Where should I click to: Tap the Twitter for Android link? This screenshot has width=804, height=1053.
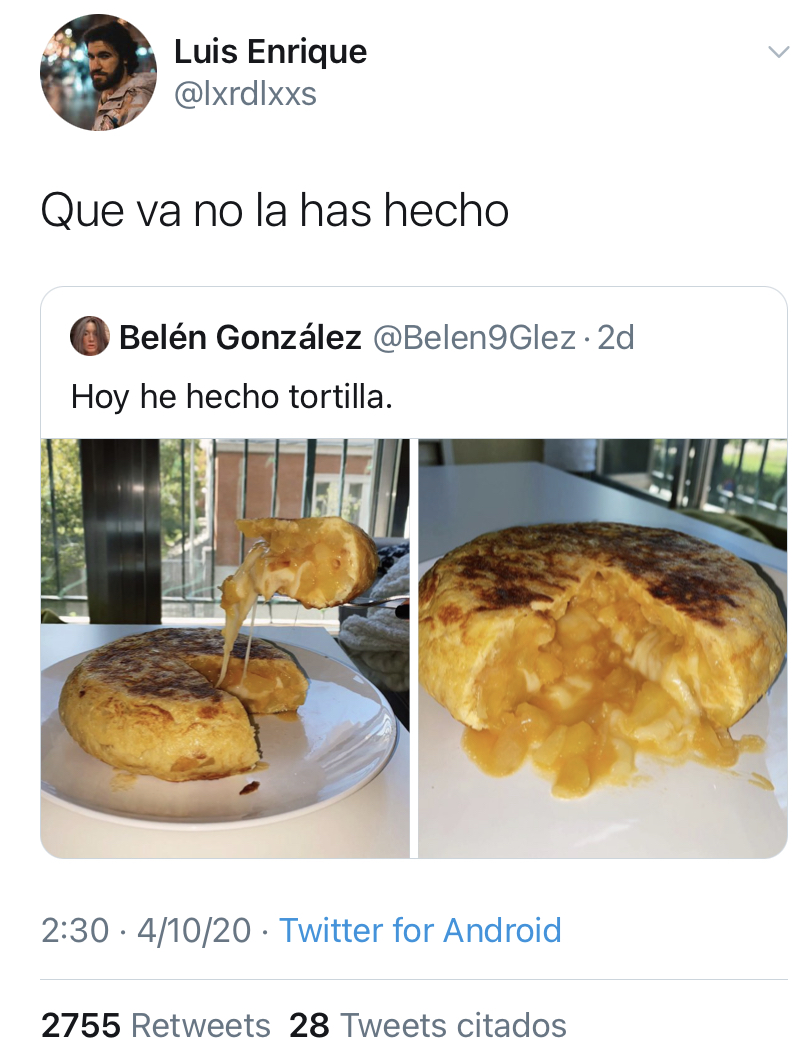pos(420,930)
